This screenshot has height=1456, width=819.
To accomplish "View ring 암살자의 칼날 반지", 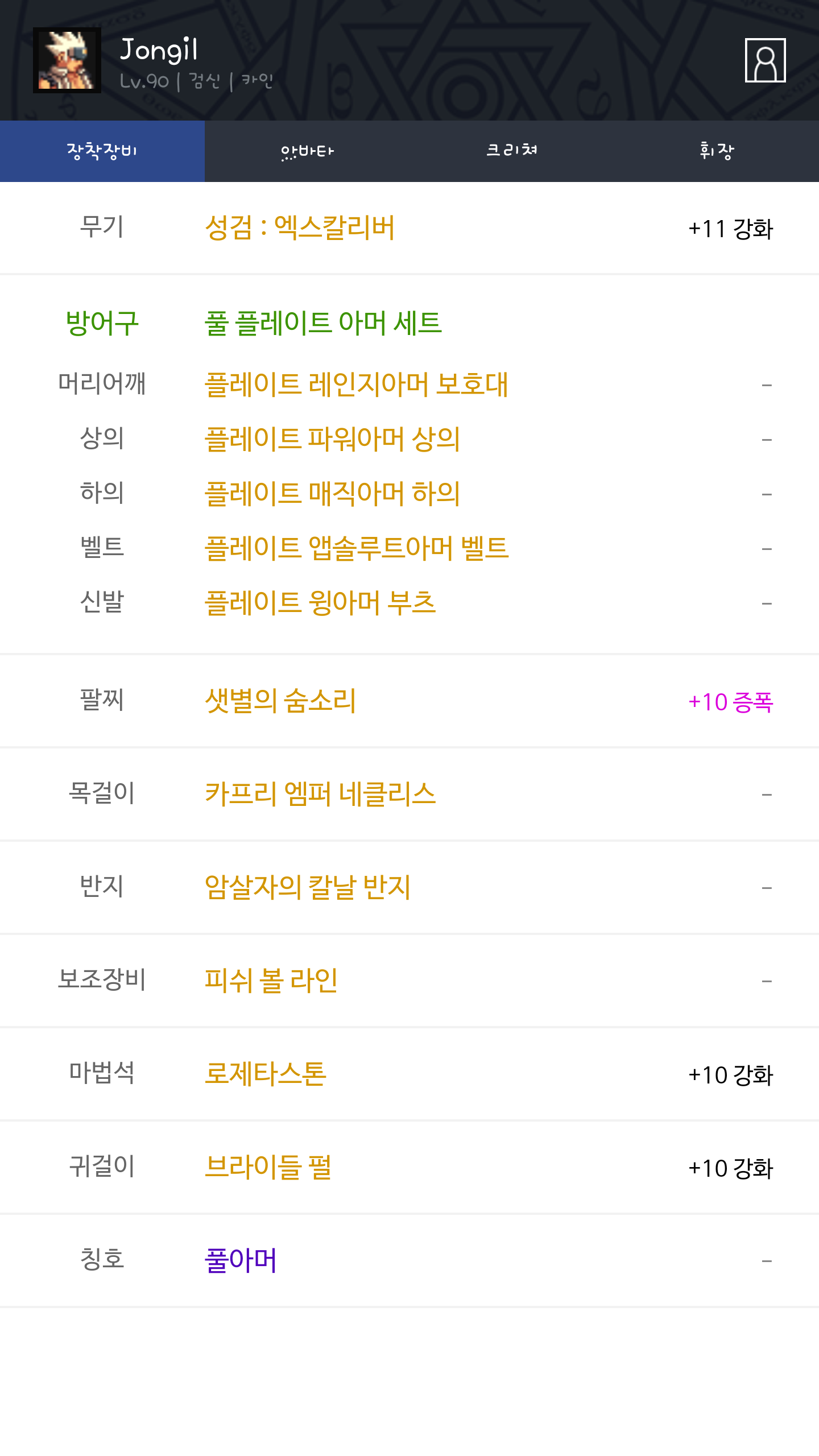I will coord(308,887).
